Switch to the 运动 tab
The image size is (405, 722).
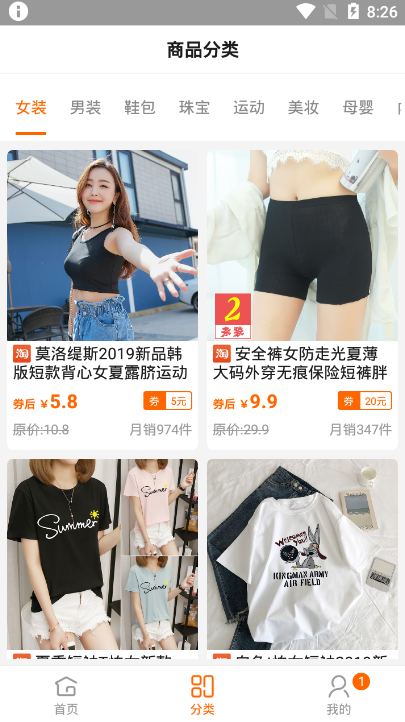pos(249,107)
